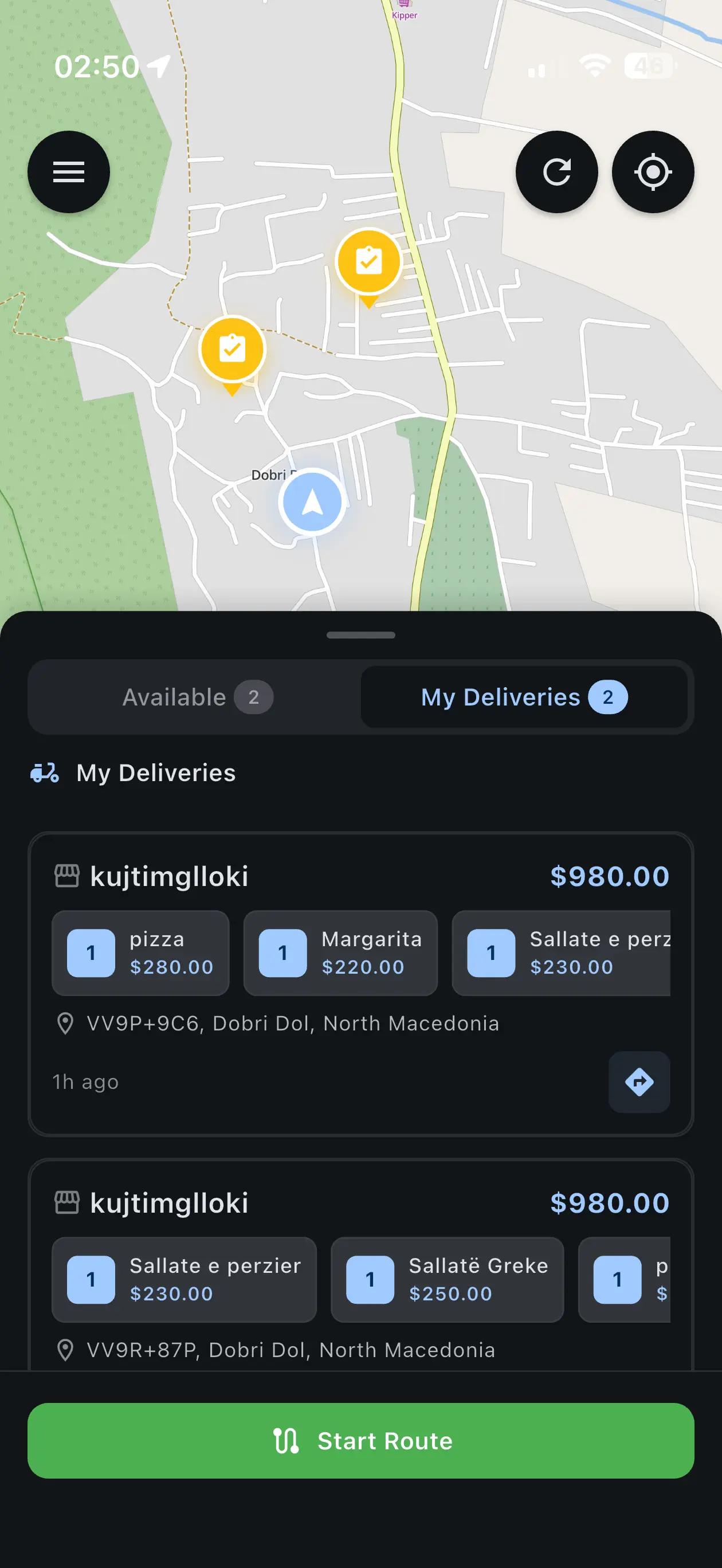Open the hamburger menu
This screenshot has width=722, height=1568.
click(69, 173)
